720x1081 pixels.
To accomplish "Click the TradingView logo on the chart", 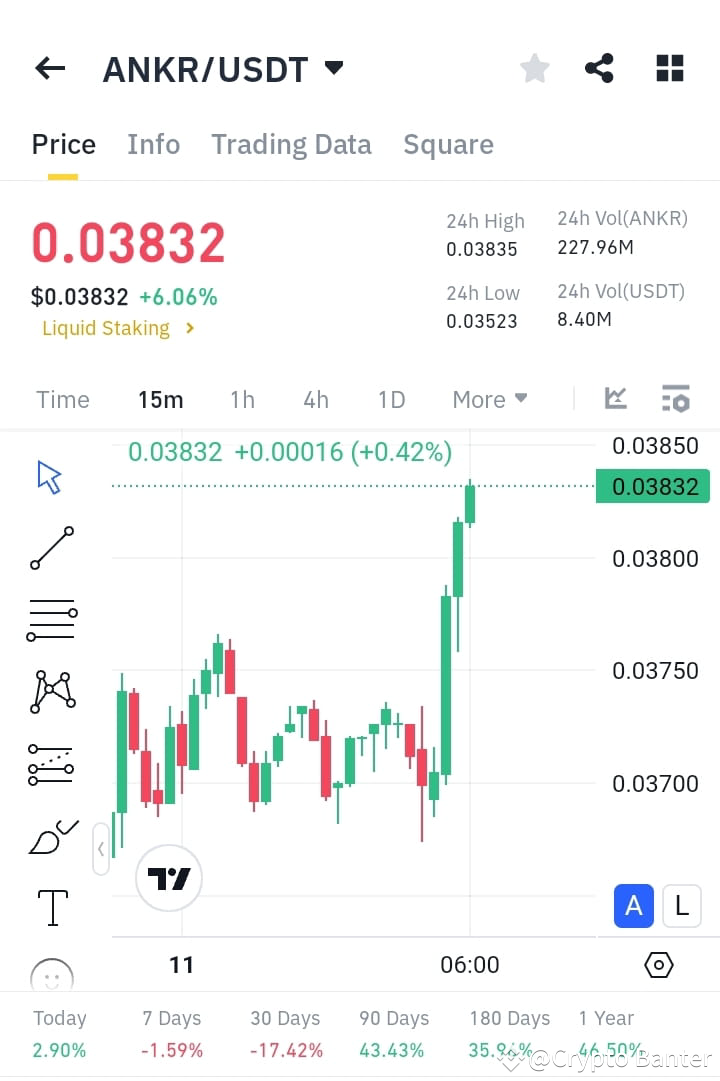I will coord(168,877).
